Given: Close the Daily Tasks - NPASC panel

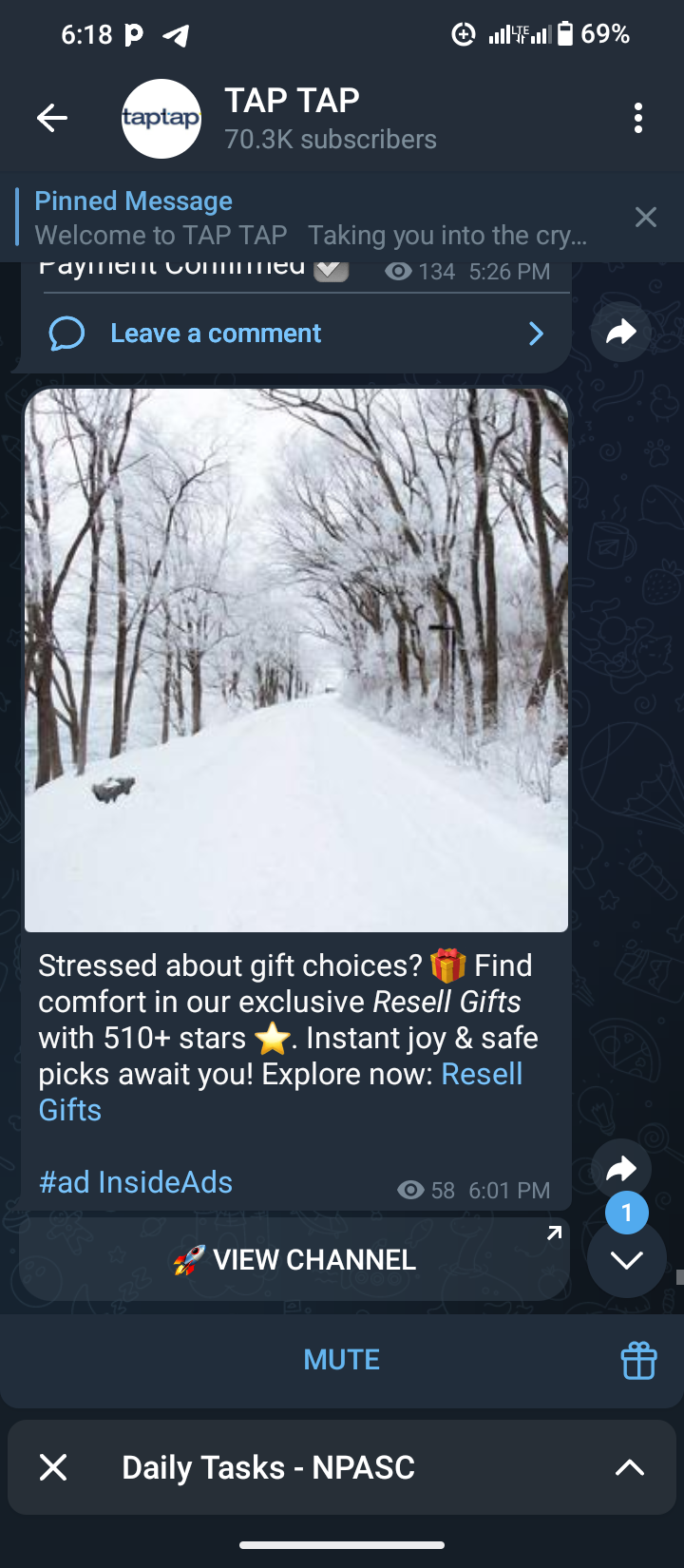Looking at the screenshot, I should [x=54, y=1467].
